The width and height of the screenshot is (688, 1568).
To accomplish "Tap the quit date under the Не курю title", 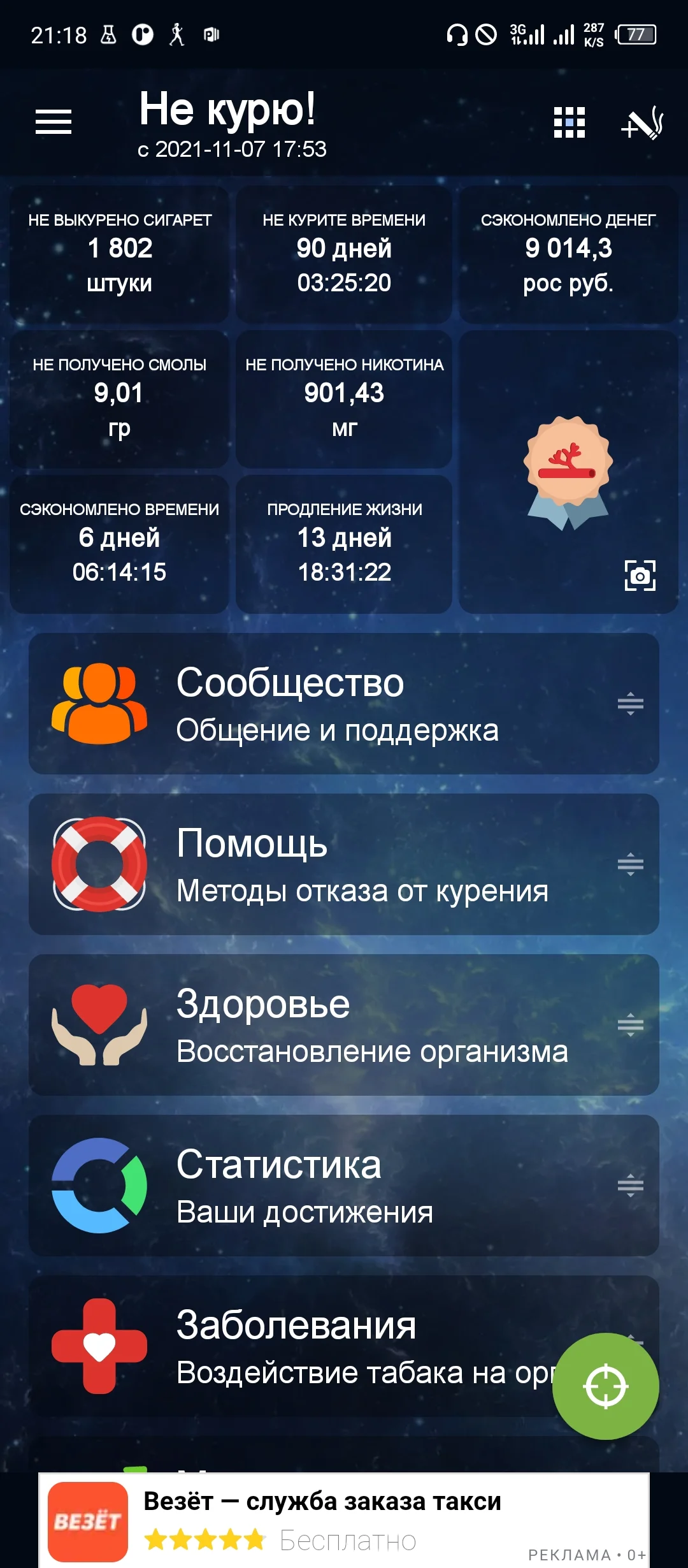I will click(x=234, y=150).
